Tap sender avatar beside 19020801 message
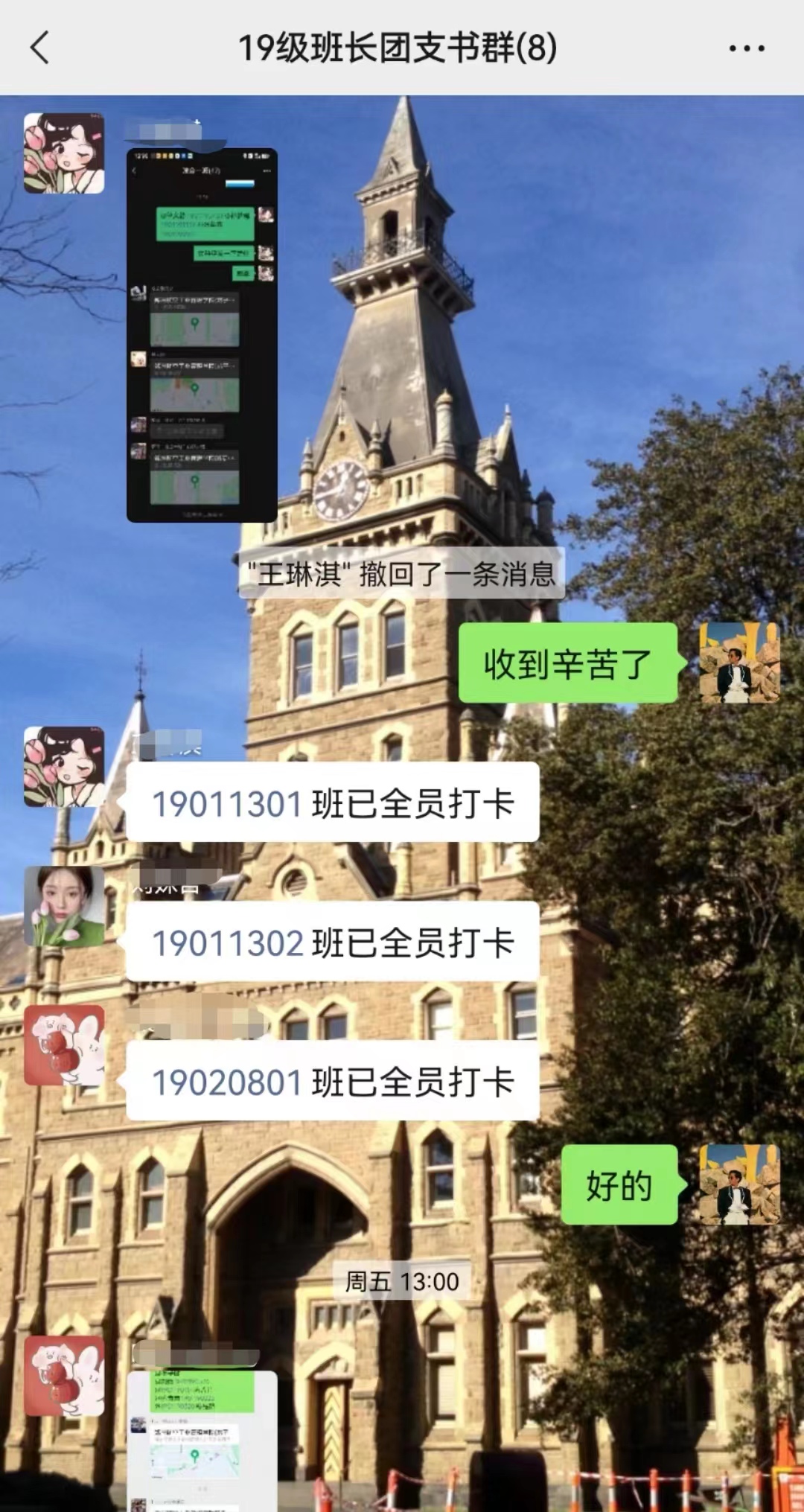The width and height of the screenshot is (804, 1512). [x=64, y=1045]
